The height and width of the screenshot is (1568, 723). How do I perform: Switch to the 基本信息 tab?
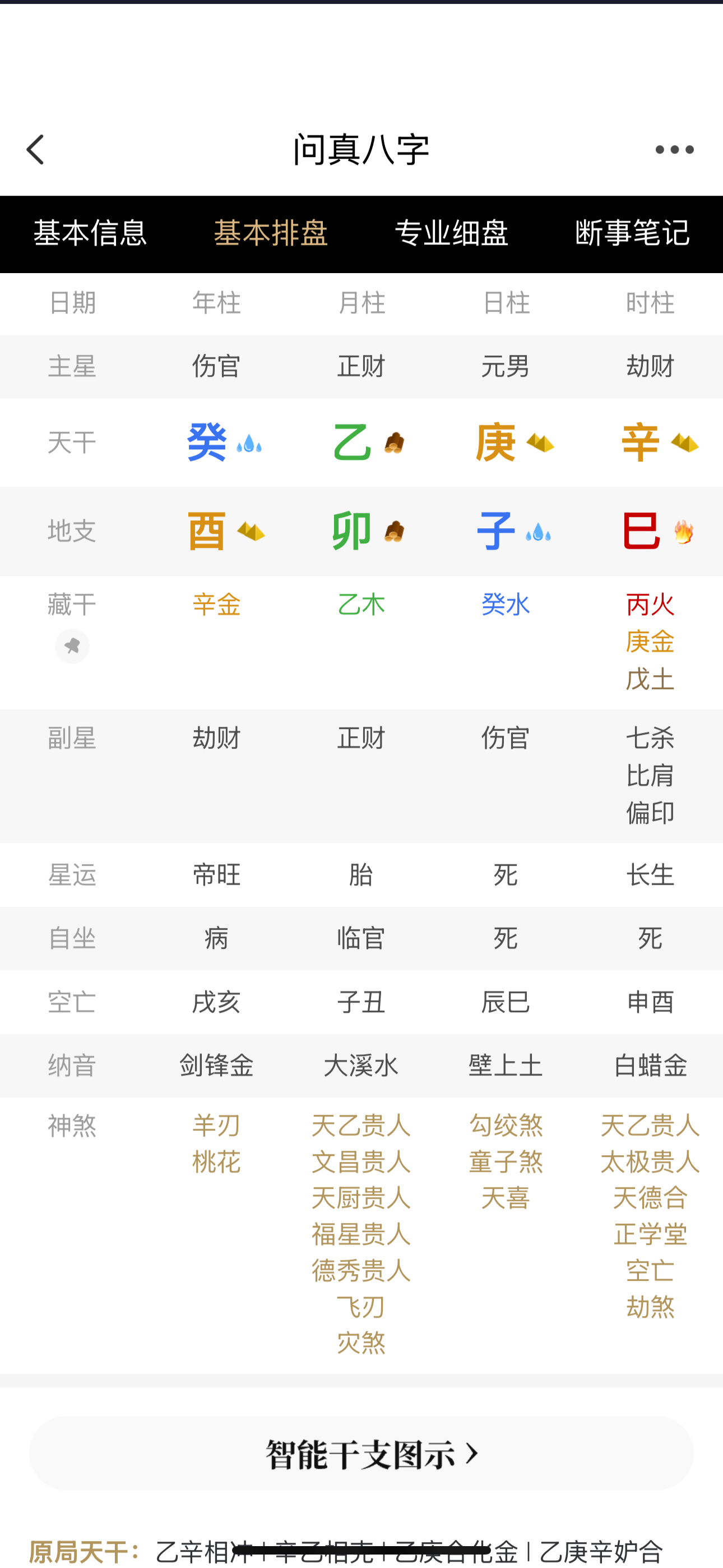click(x=90, y=234)
